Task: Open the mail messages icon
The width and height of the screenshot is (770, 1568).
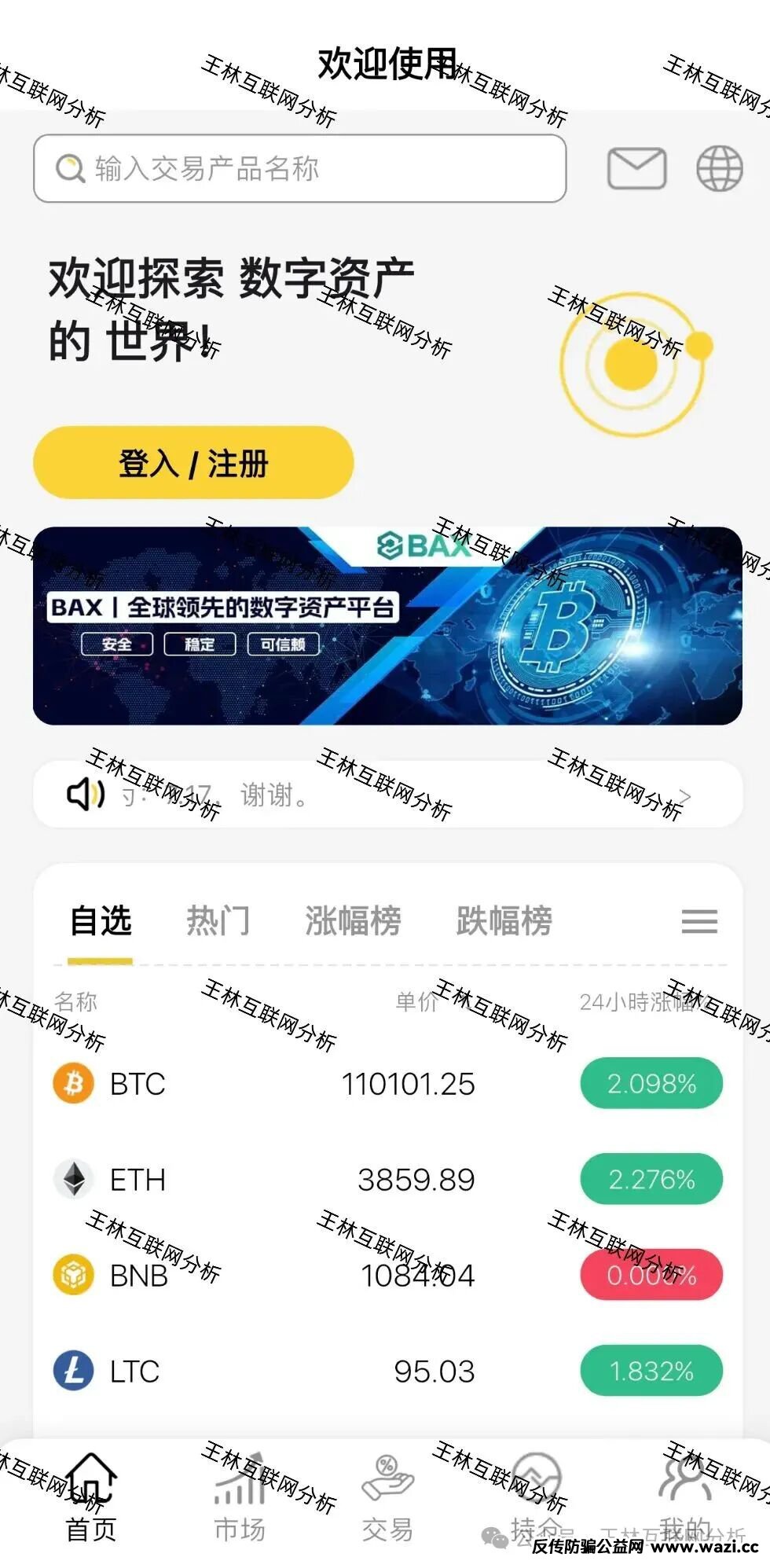Action: coord(636,168)
